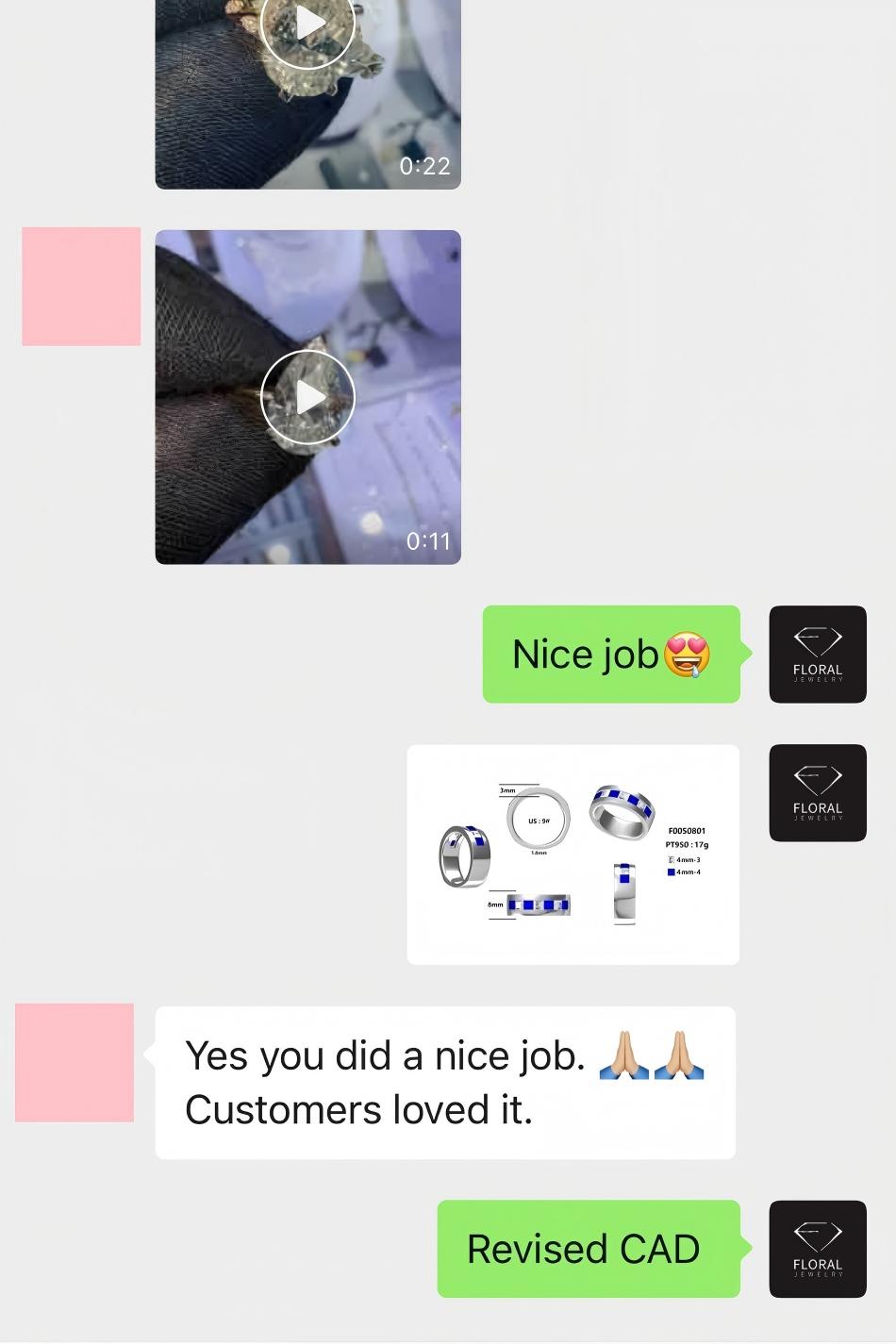
Task: View sender's pink avatar next to 0:11 video
Action: click(x=81, y=286)
